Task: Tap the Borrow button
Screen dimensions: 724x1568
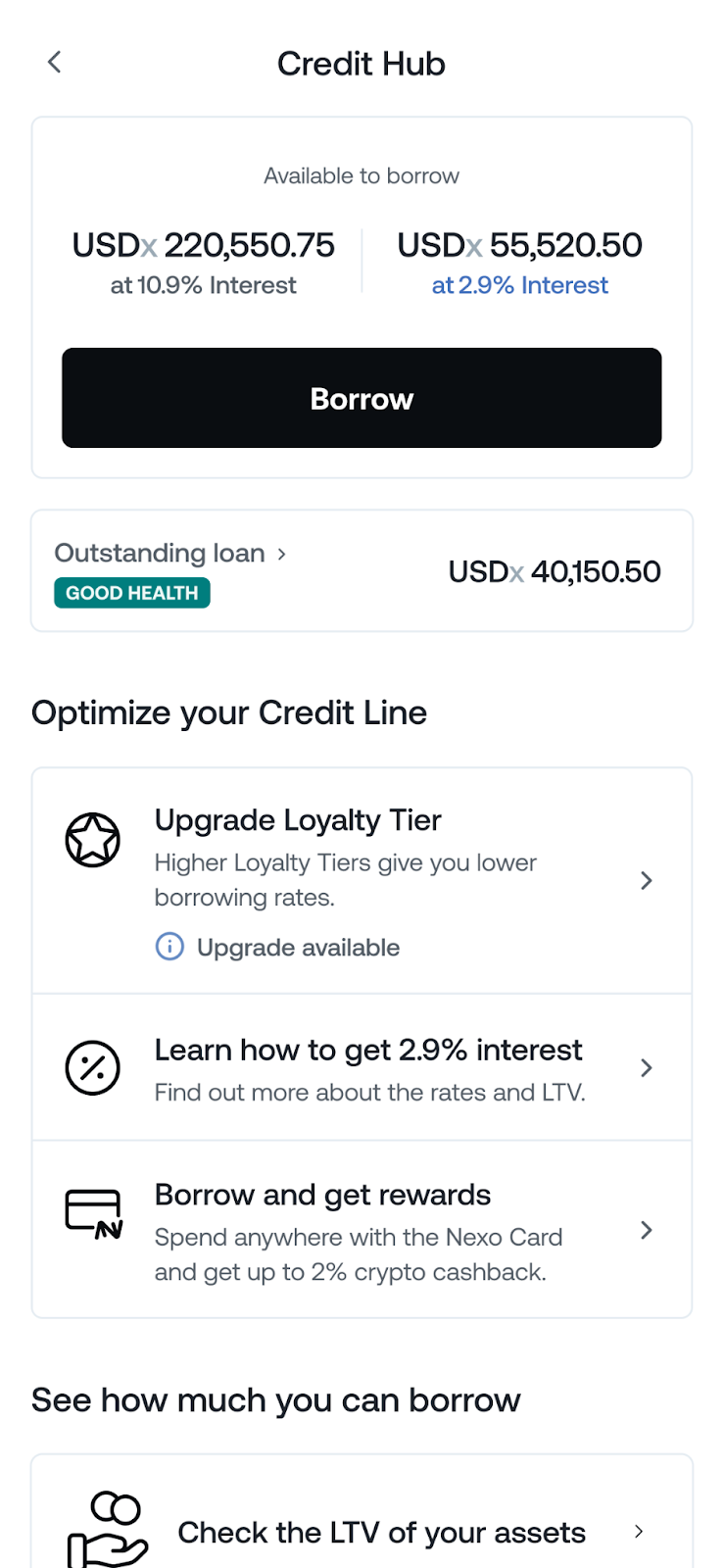Action: click(x=362, y=398)
